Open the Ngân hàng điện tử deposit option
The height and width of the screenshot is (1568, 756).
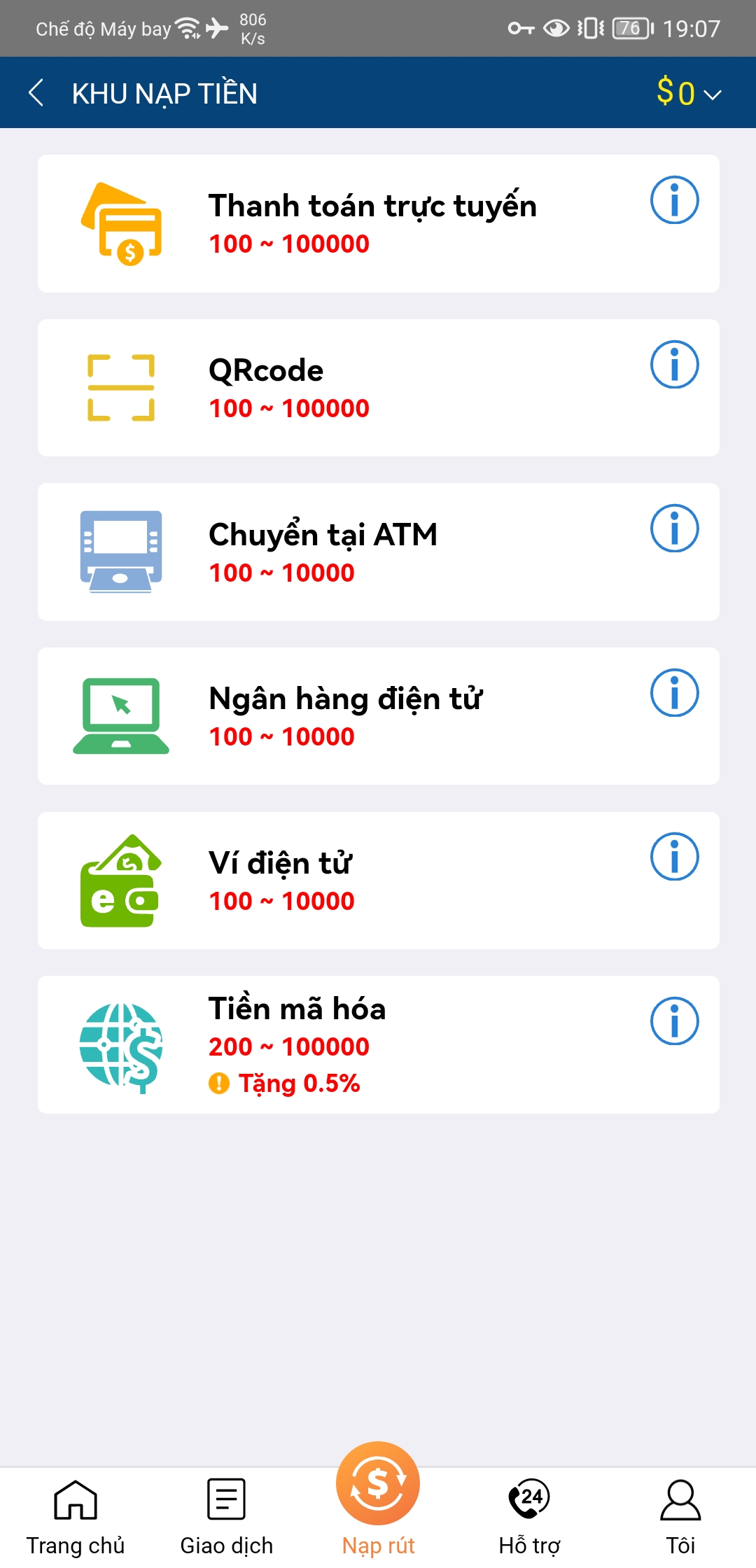point(378,715)
